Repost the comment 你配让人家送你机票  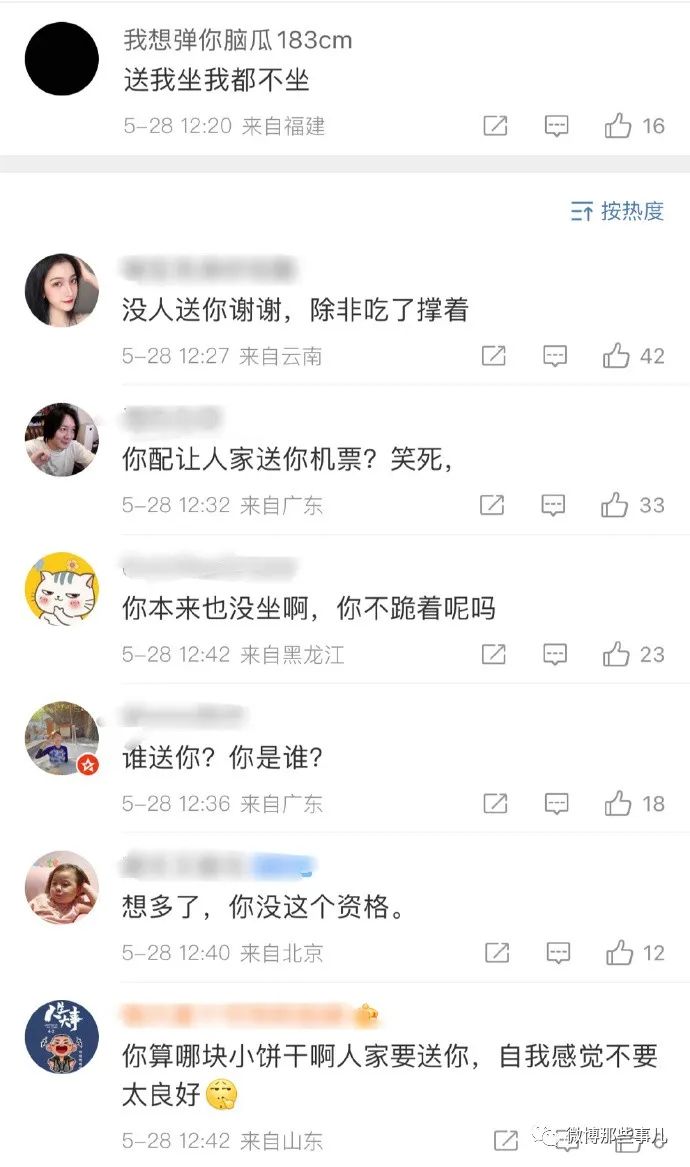[492, 505]
